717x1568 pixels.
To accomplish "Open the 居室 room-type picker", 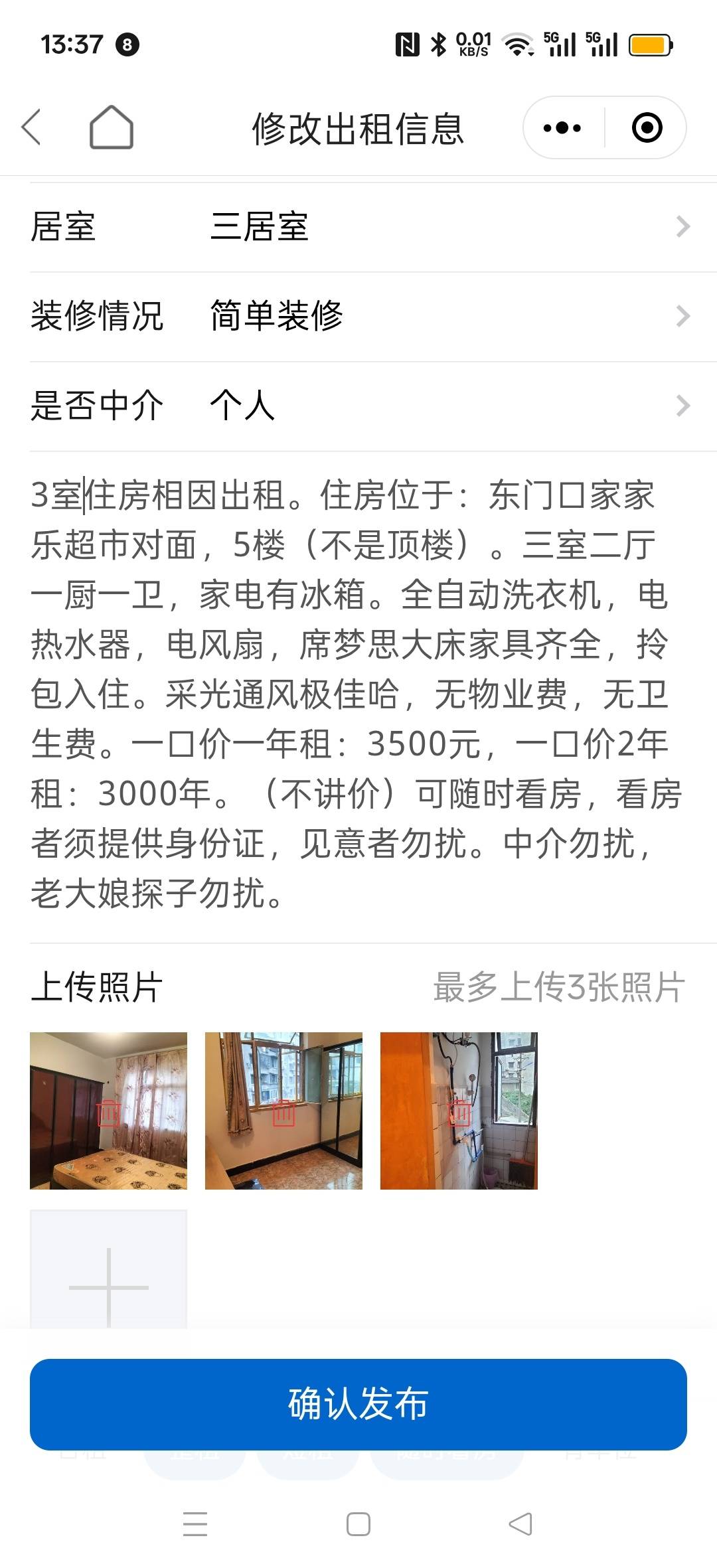I will click(x=358, y=226).
